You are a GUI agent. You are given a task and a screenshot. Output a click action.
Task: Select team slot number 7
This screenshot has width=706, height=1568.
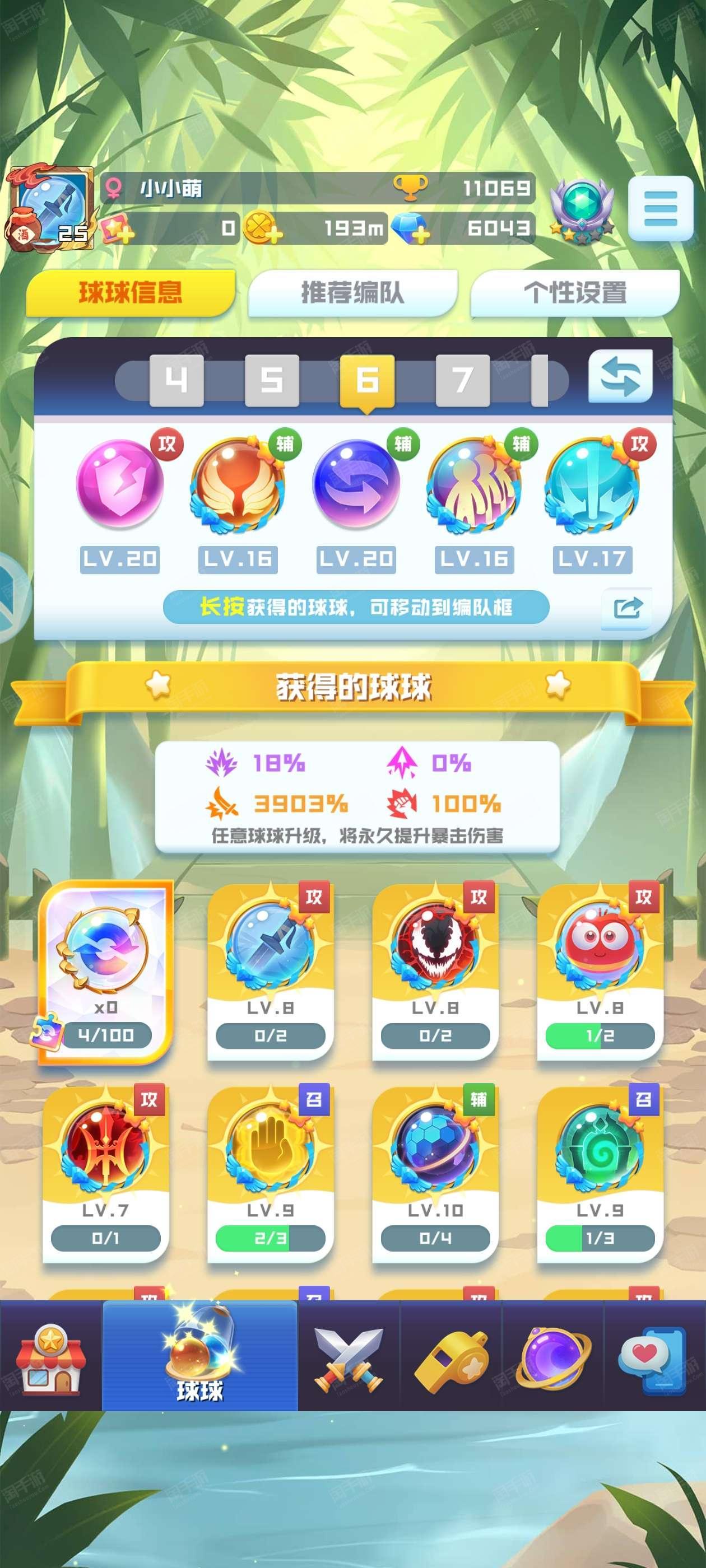pyautogui.click(x=462, y=380)
